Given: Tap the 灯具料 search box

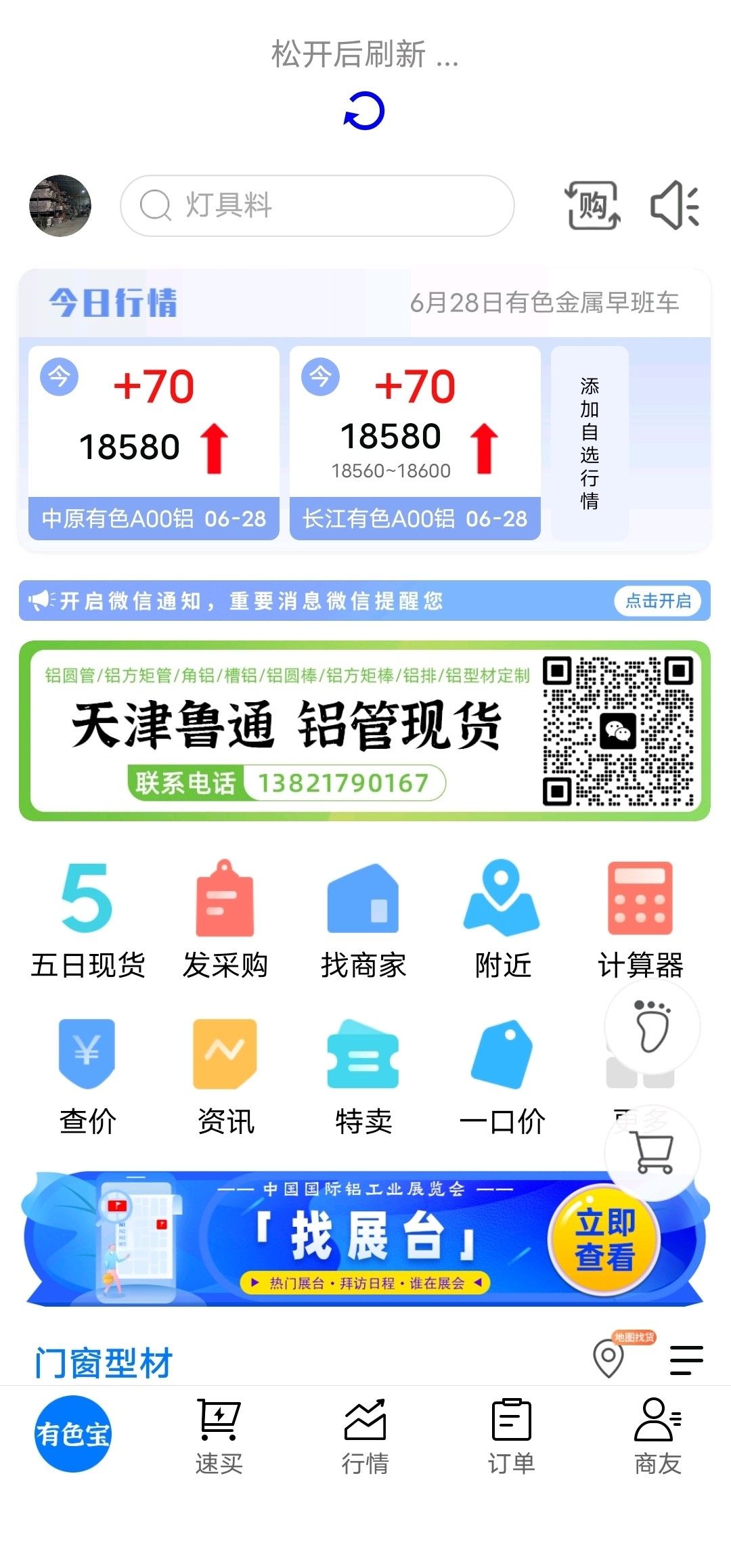Looking at the screenshot, I should coord(317,206).
